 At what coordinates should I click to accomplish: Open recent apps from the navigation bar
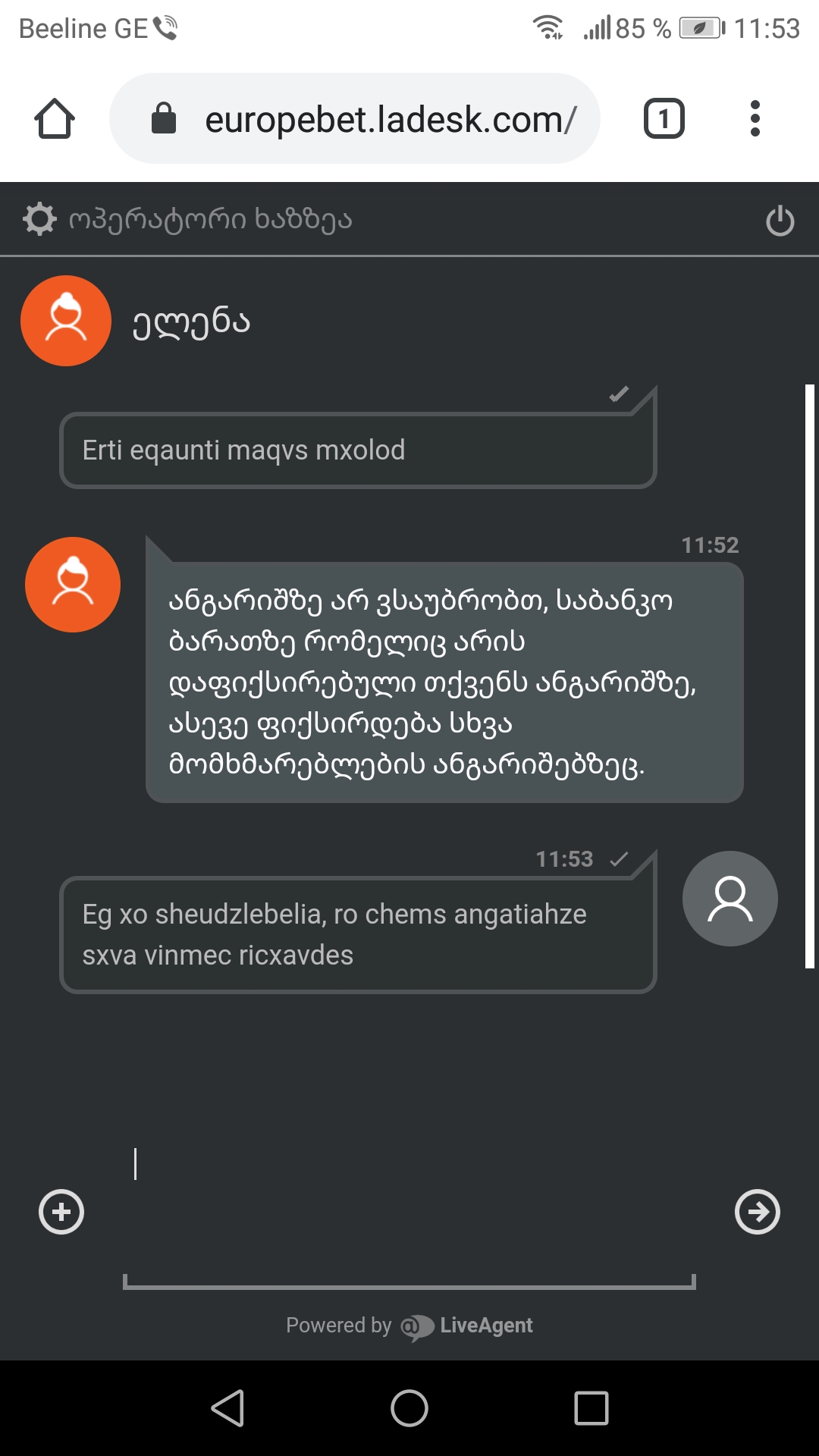[591, 1408]
